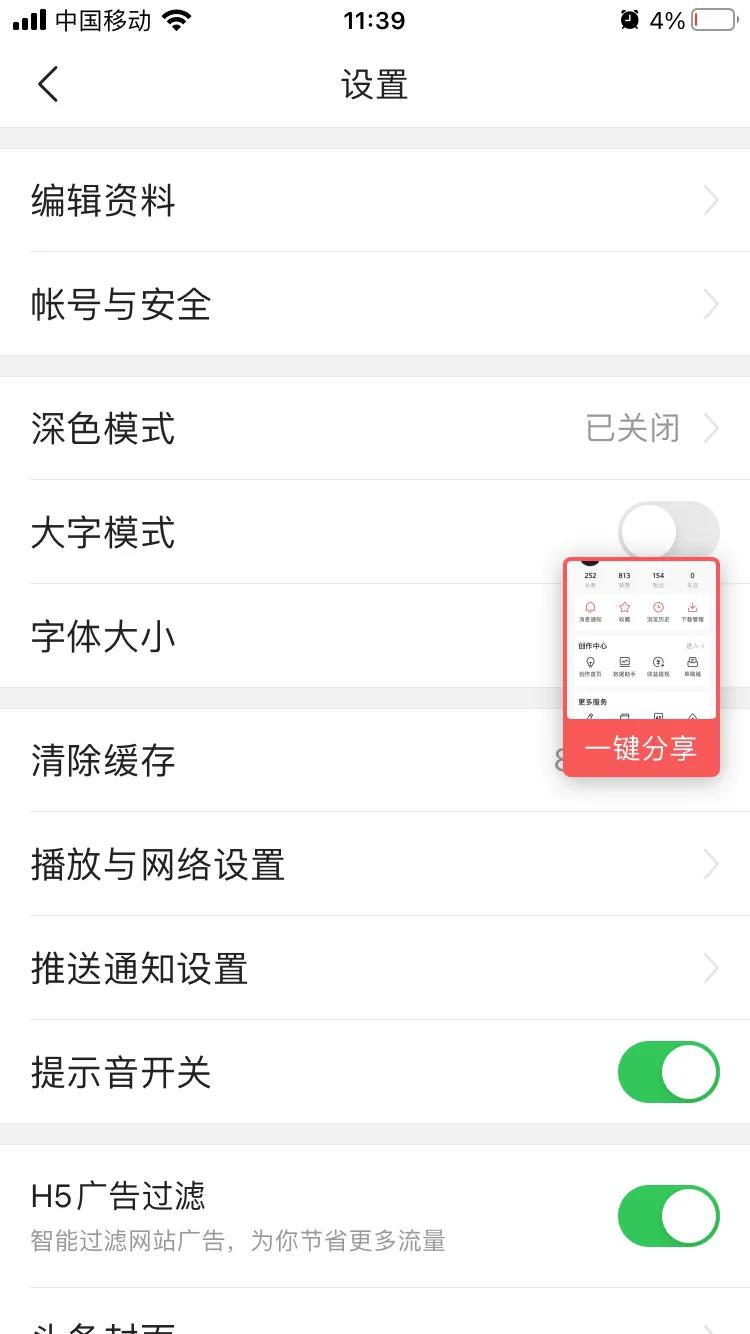The width and height of the screenshot is (750, 1334).
Task: Select the 创作首页 lightbulb icon
Action: 591,663
